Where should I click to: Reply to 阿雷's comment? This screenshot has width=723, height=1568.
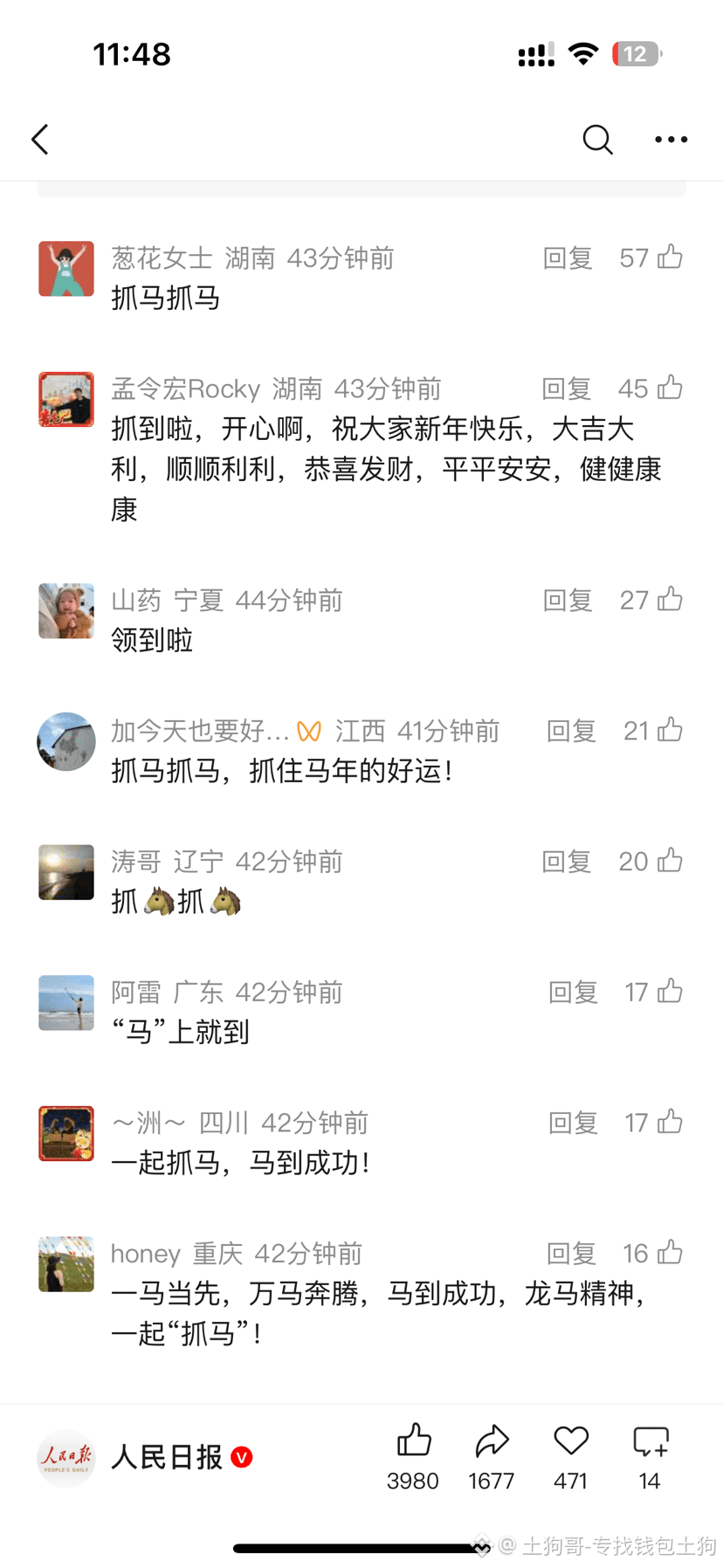coord(573,993)
